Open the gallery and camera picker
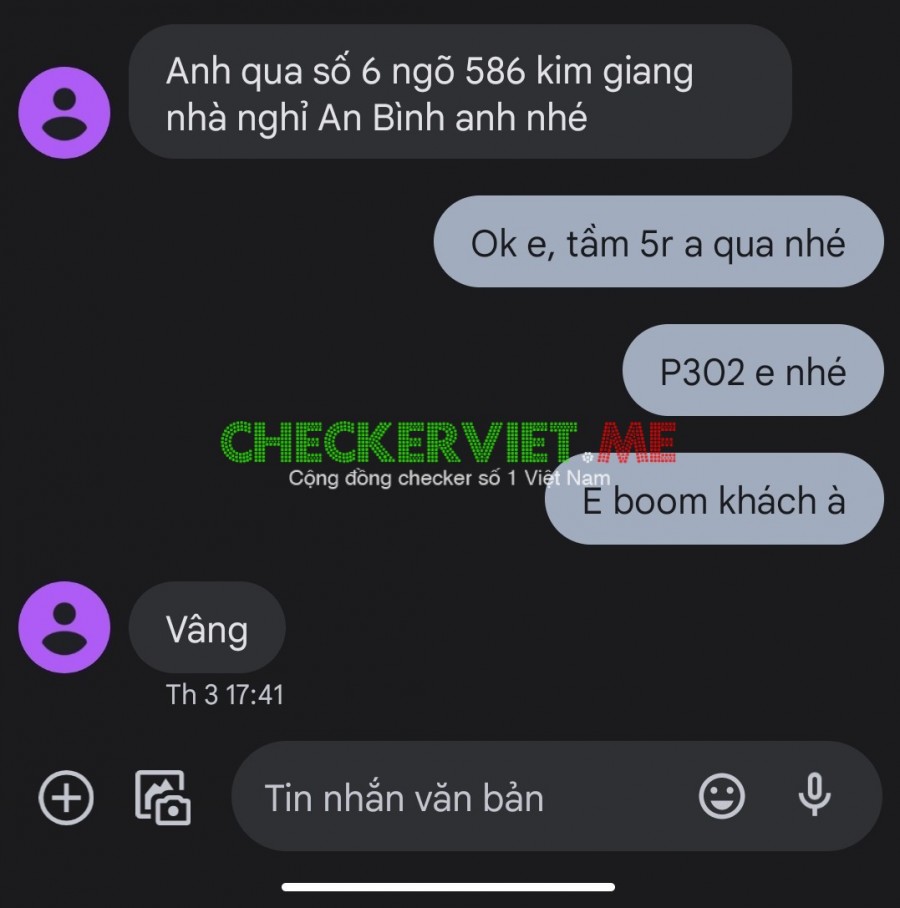This screenshot has width=900, height=908. (162, 797)
